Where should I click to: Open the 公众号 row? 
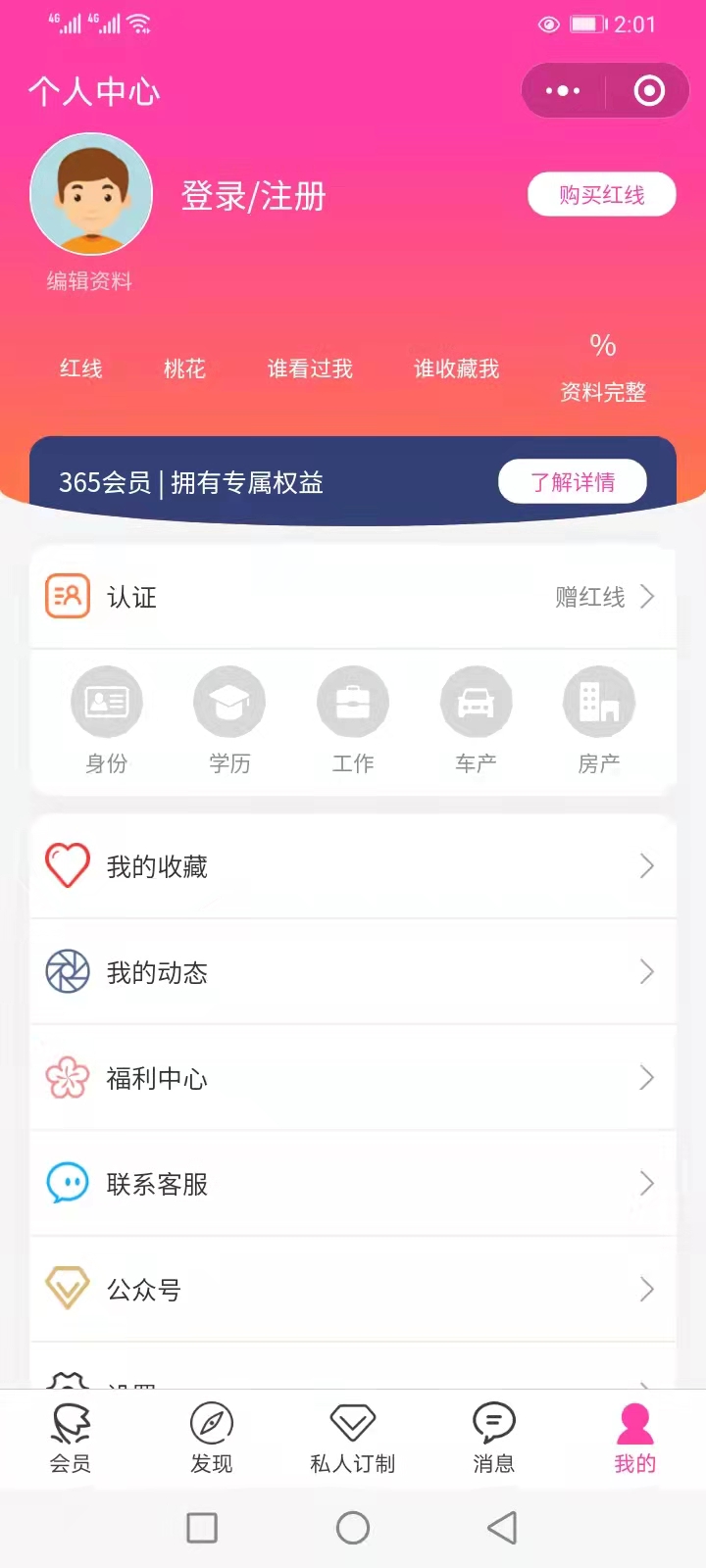click(353, 1290)
